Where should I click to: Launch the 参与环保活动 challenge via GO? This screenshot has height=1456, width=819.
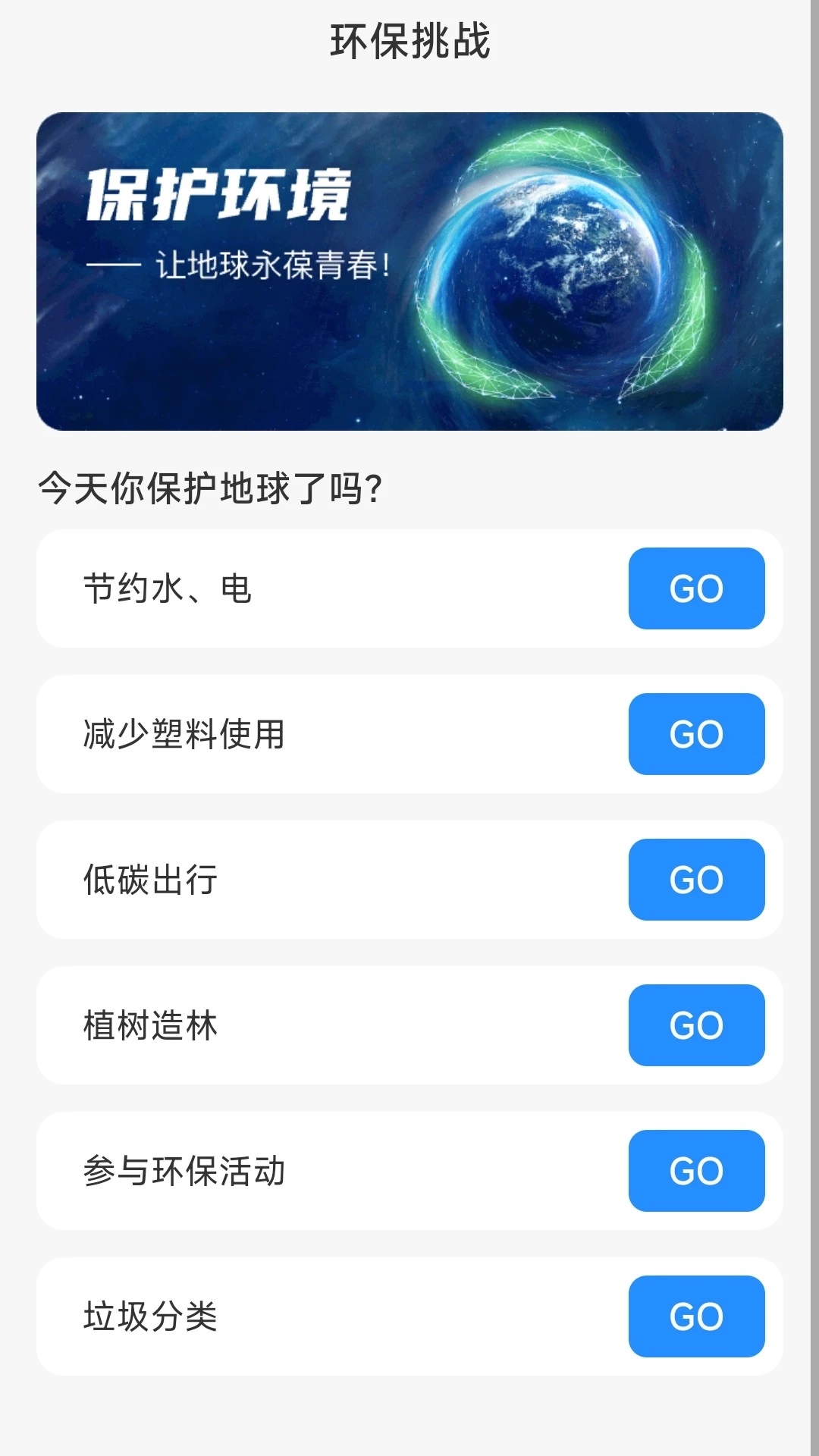click(x=696, y=1171)
